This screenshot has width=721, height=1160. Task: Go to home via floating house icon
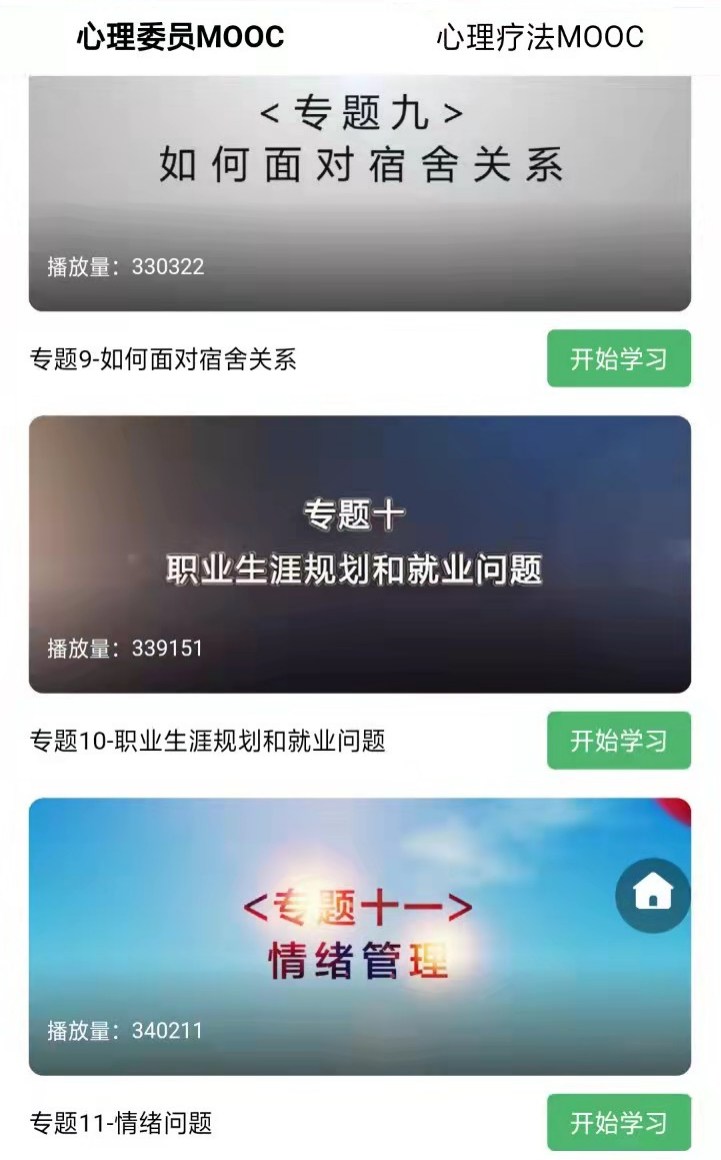point(653,891)
